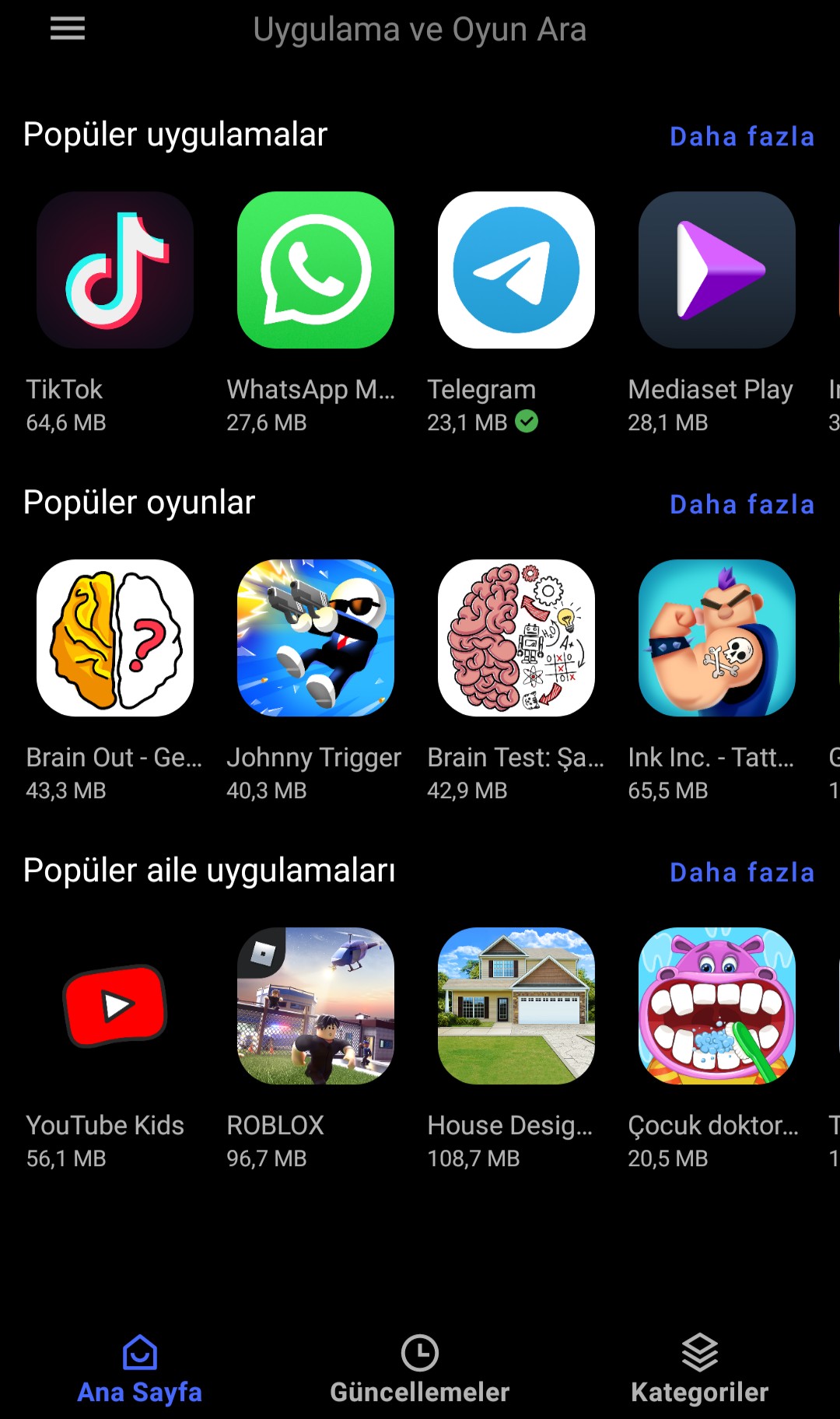Show more Popüler aile uygulamaları with Daha fazla

point(741,873)
